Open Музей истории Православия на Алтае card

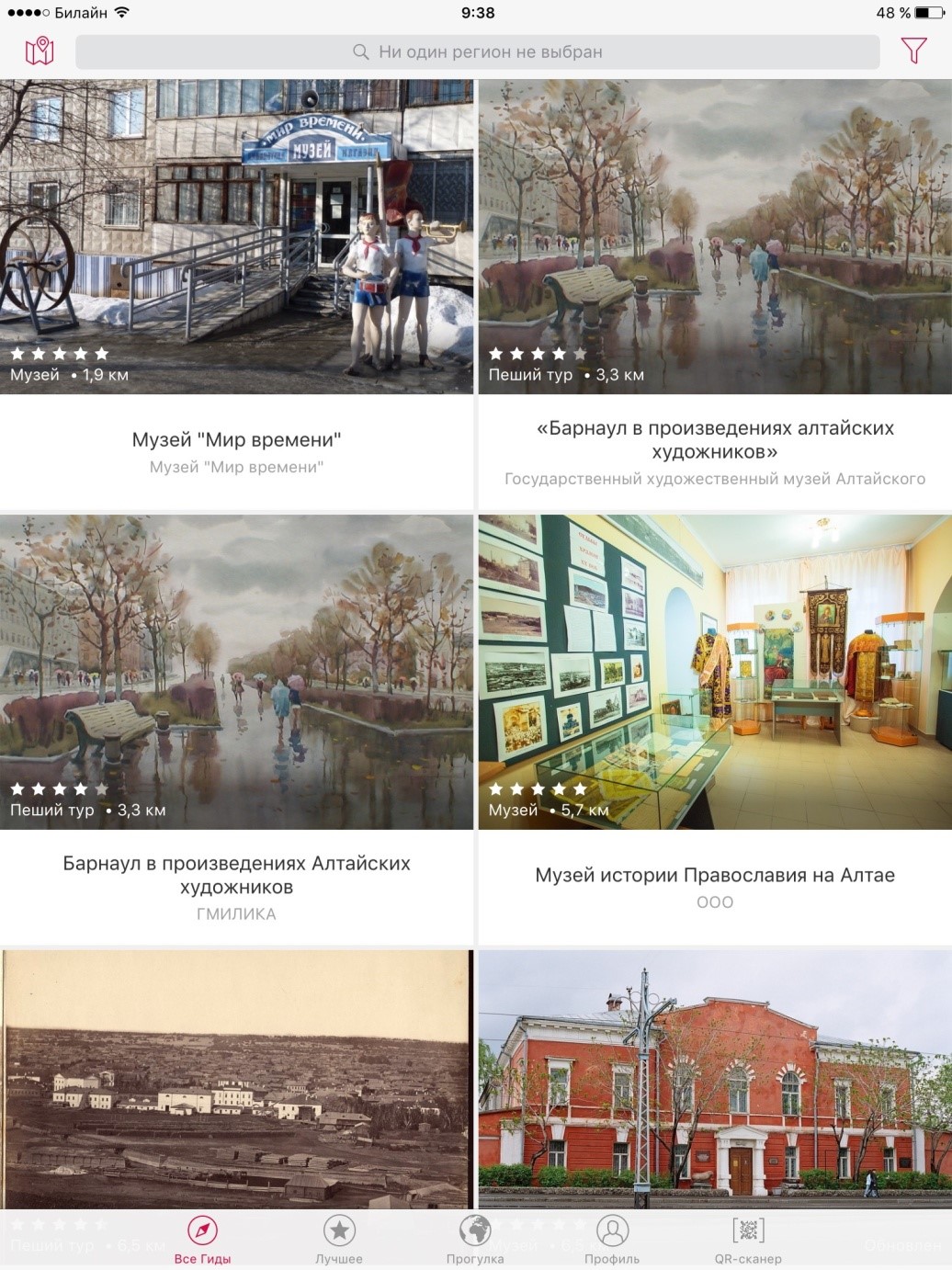point(715,729)
